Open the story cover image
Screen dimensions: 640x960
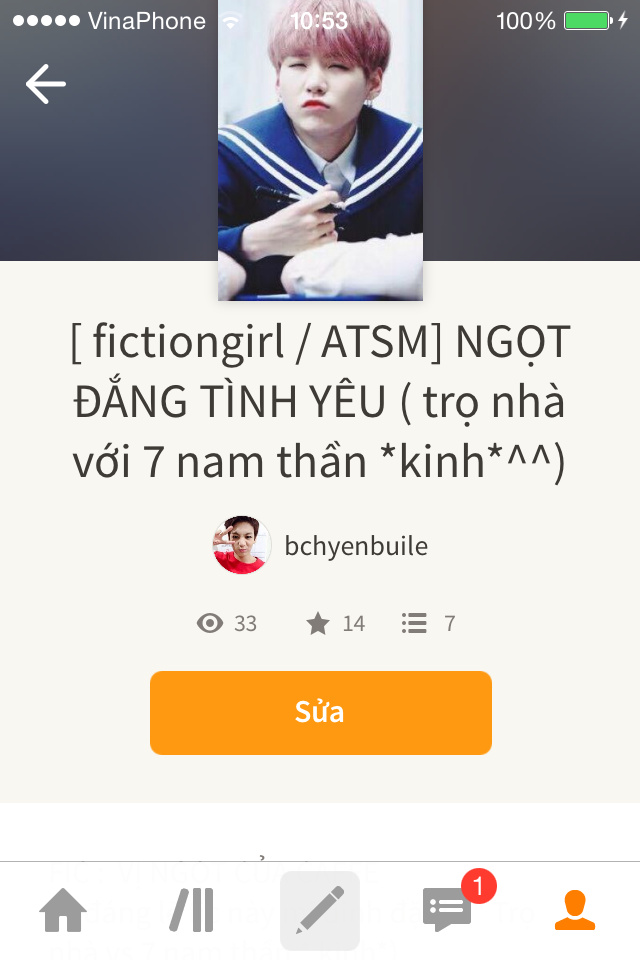(x=320, y=150)
